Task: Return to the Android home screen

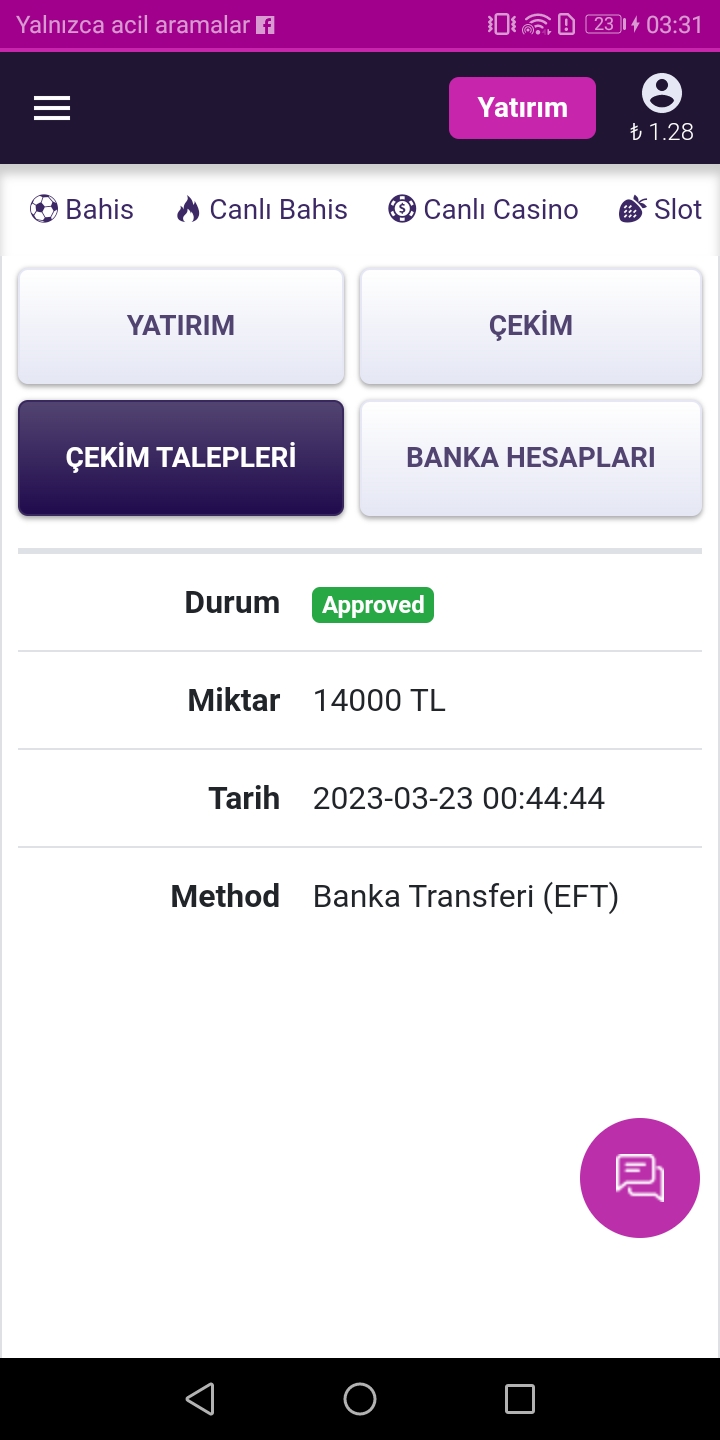Action: tap(360, 1399)
